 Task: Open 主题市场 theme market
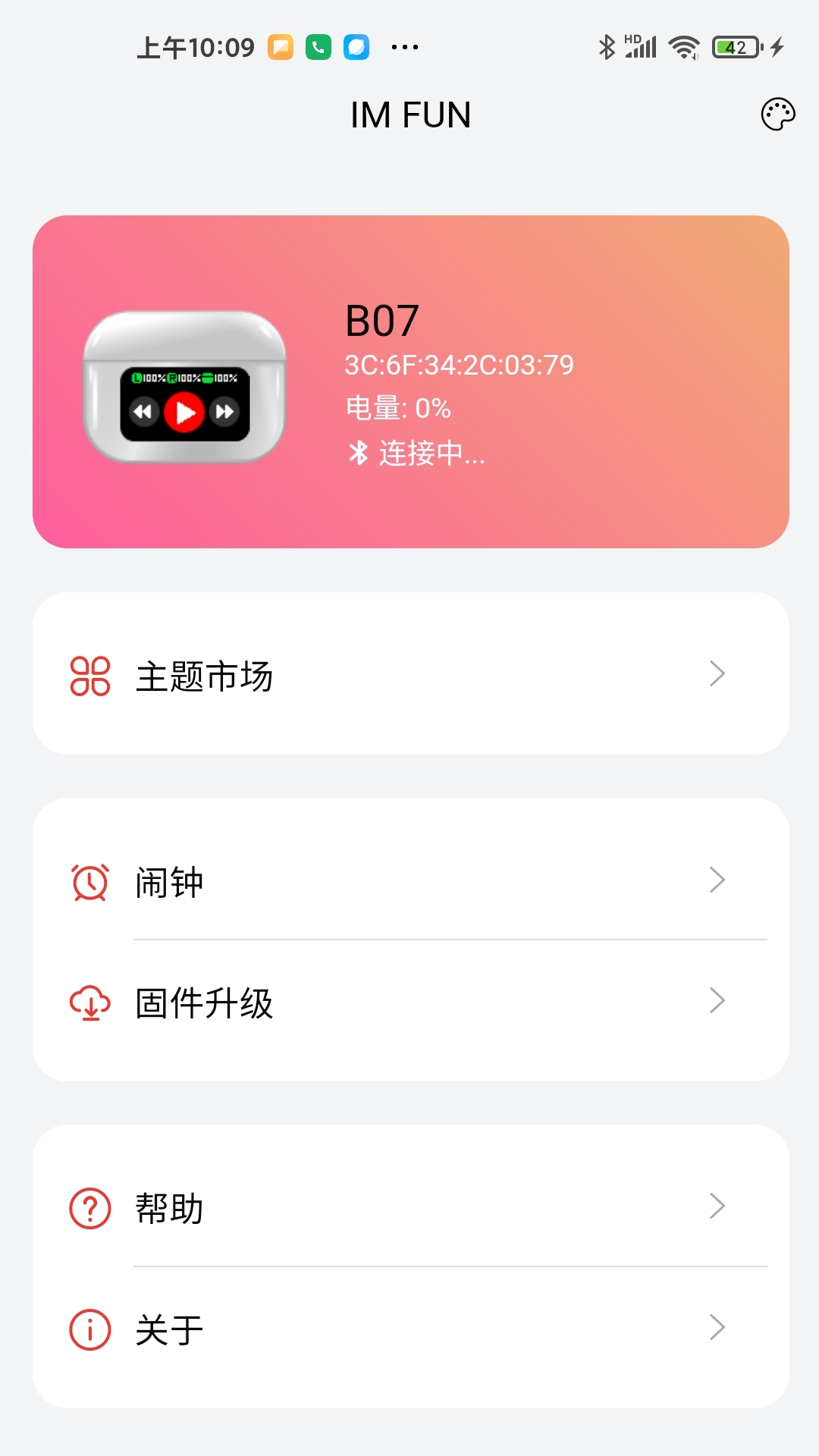coord(410,674)
